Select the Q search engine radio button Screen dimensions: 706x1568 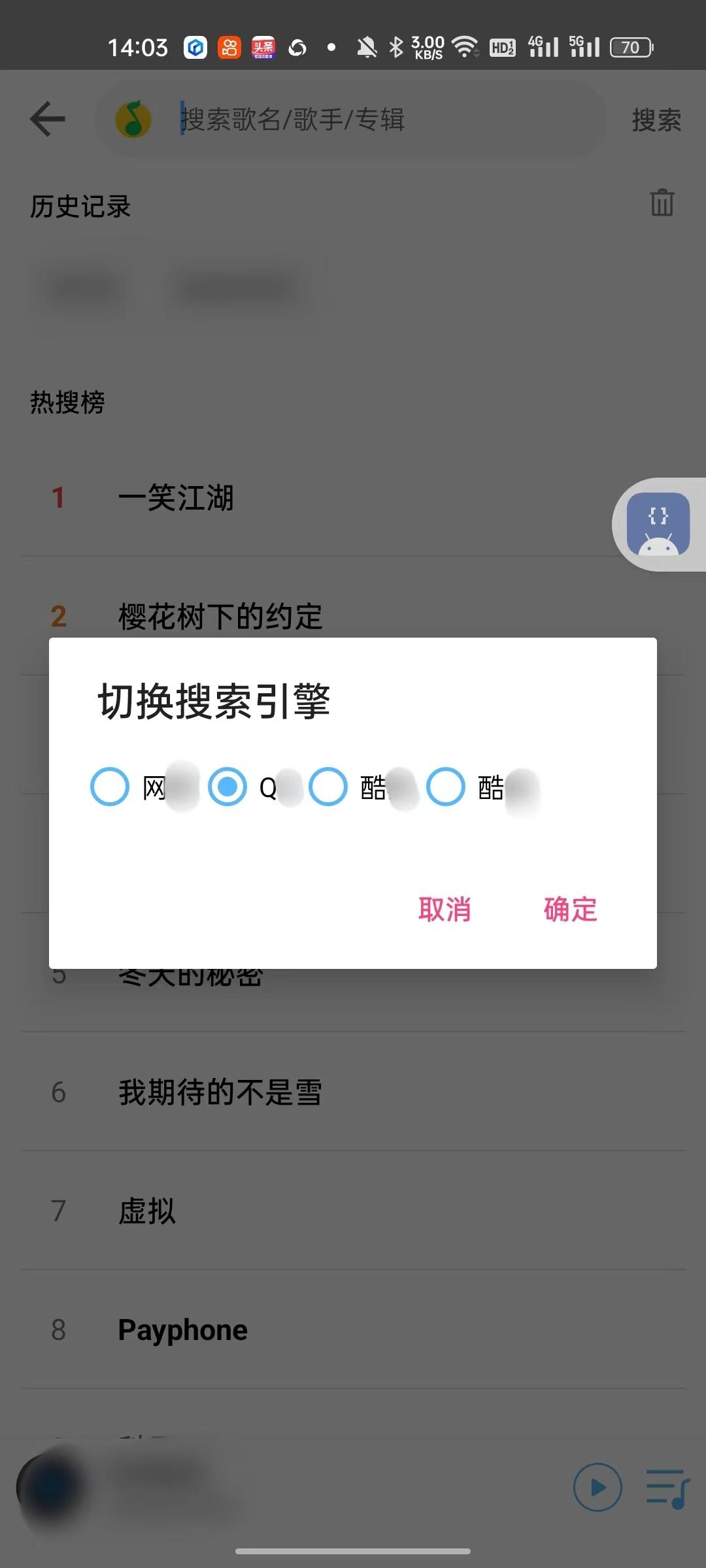tap(227, 787)
